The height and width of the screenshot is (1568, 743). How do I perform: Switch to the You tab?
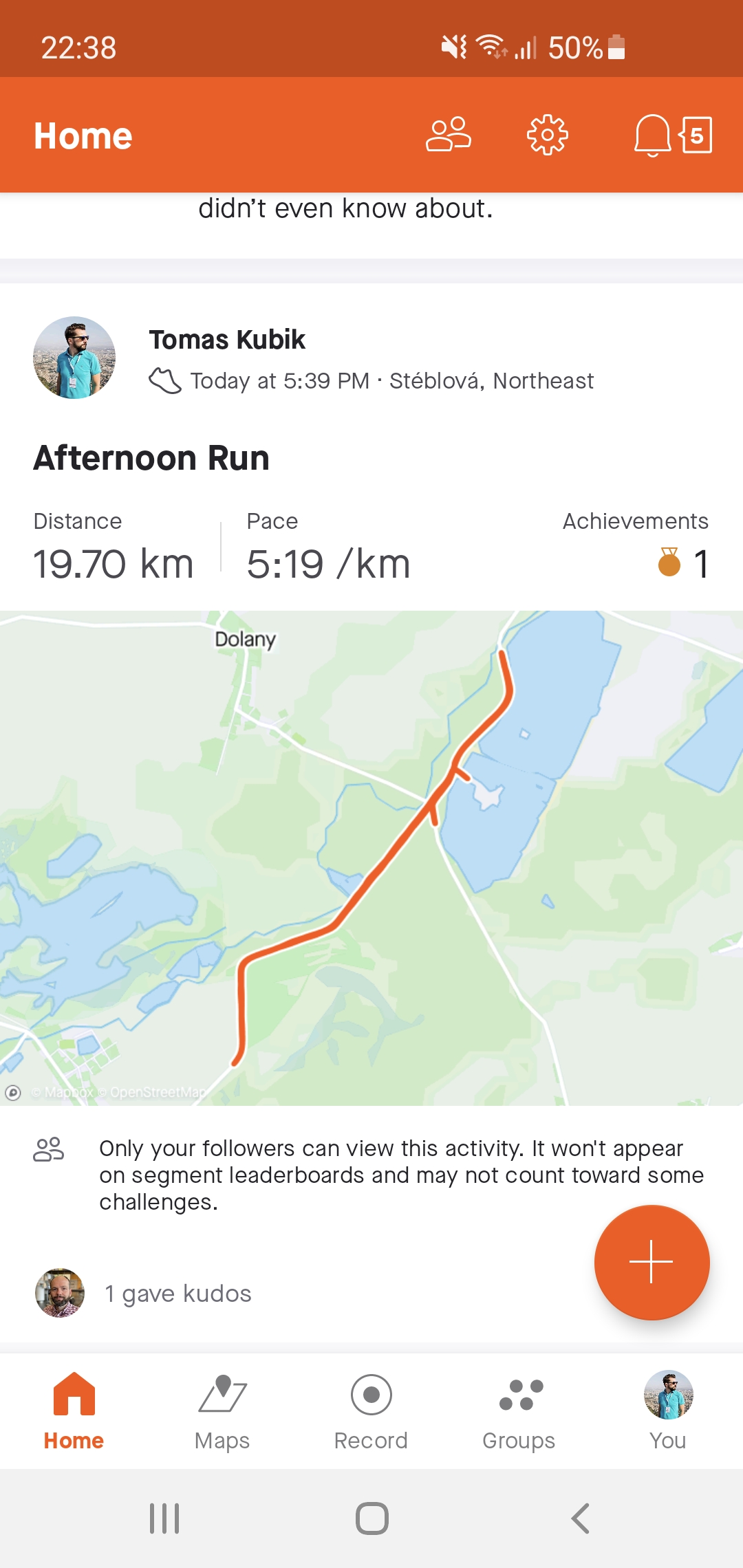click(668, 1412)
